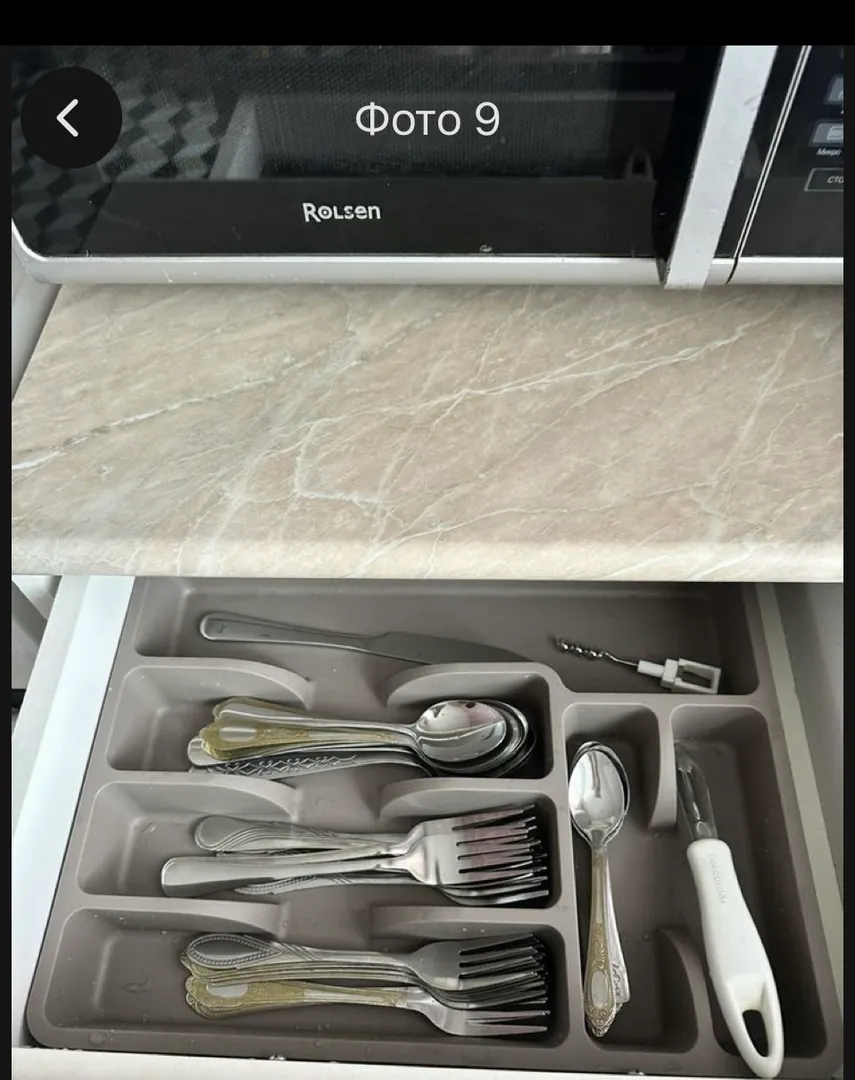Go back from the Фото 9 viewer

coord(70,118)
